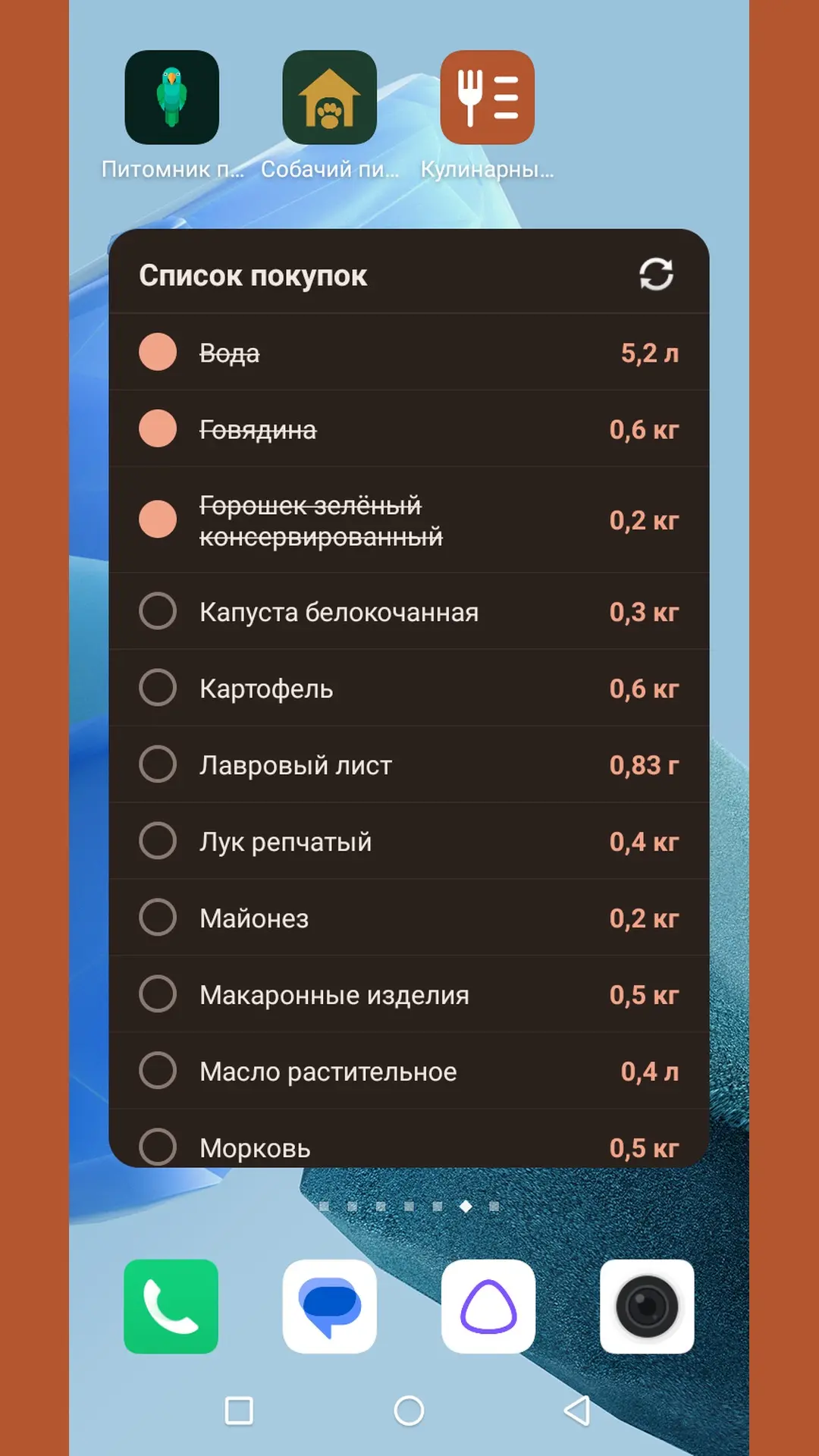Uncheck the Говядина item
This screenshot has height=1456, width=819.
[x=158, y=429]
